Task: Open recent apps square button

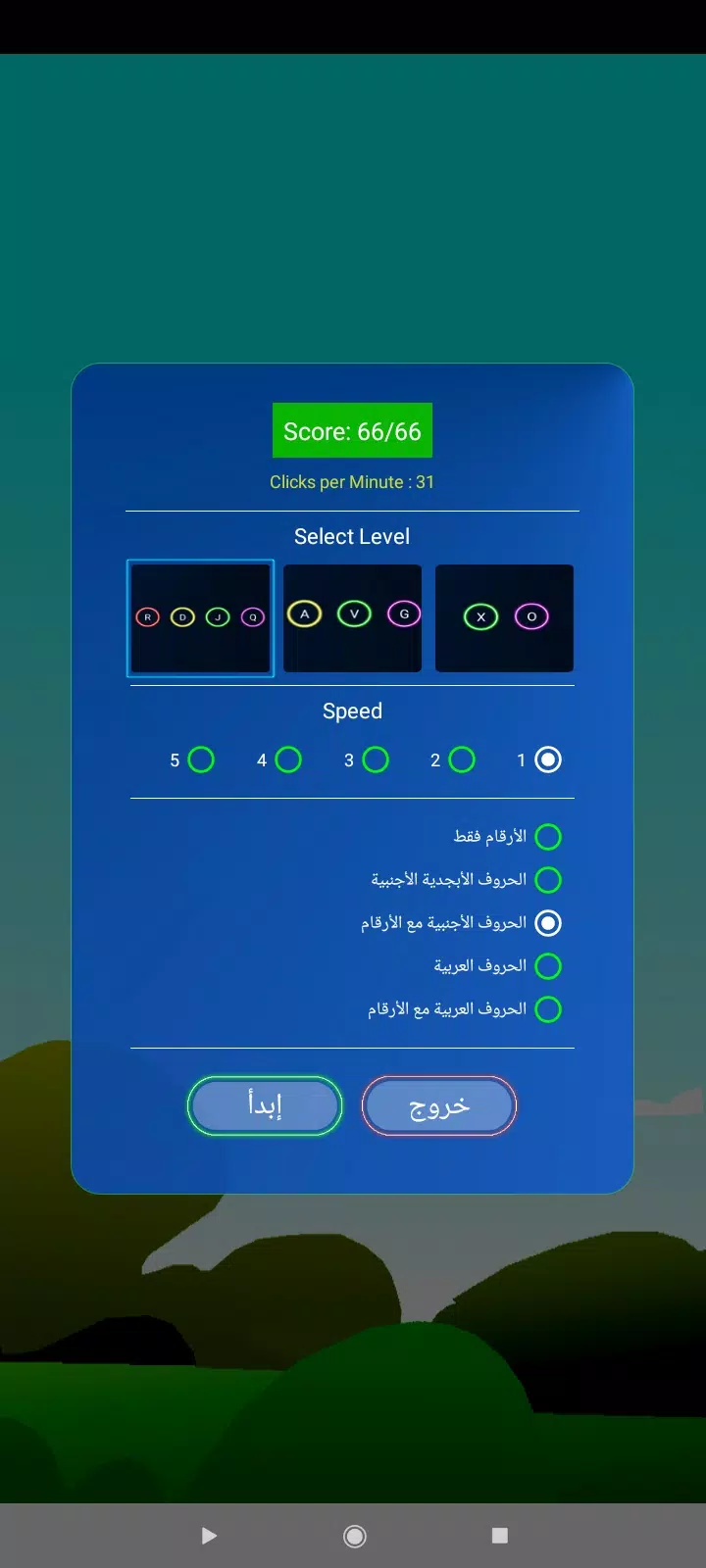Action: point(499,1536)
